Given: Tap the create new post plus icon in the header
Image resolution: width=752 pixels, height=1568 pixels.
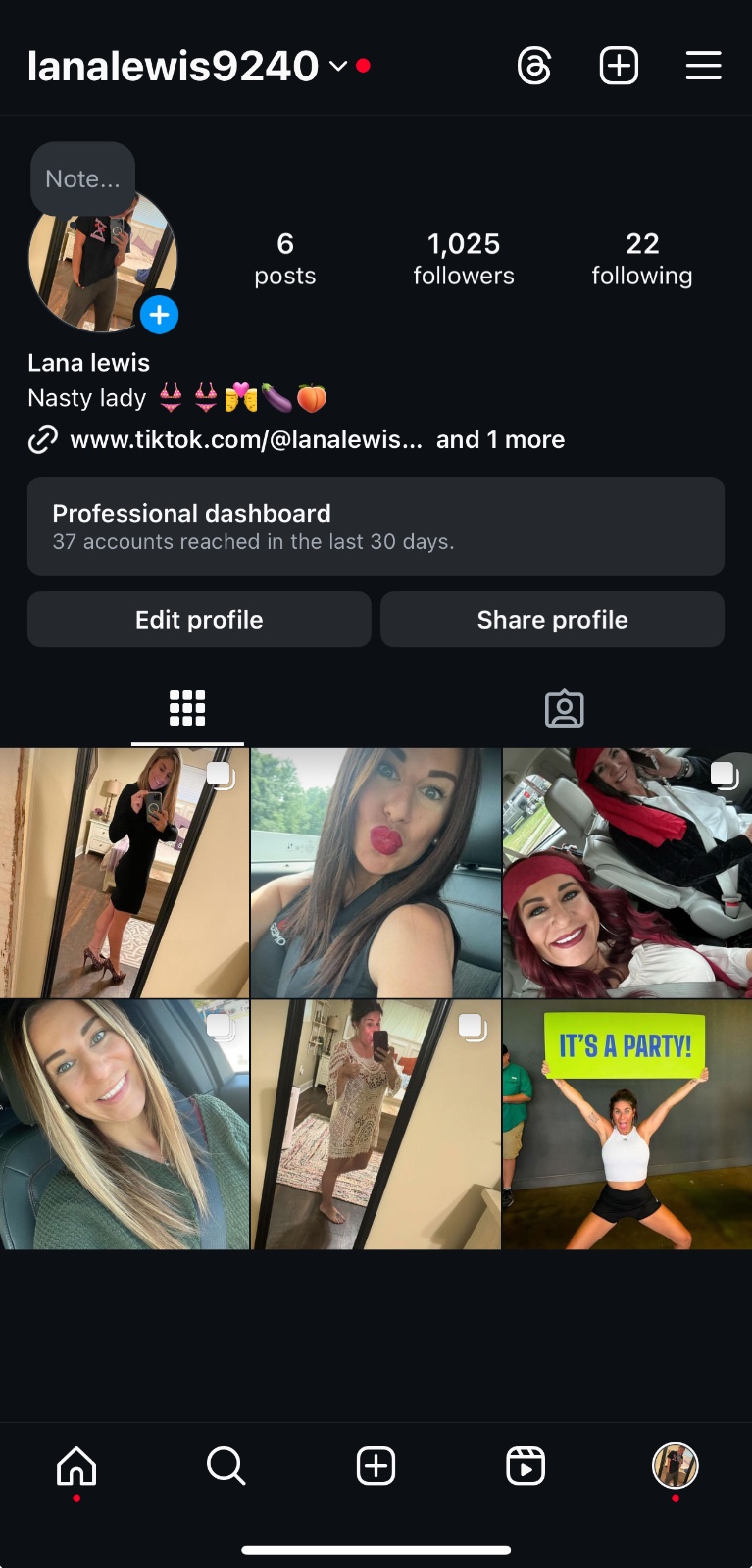Looking at the screenshot, I should tap(619, 66).
